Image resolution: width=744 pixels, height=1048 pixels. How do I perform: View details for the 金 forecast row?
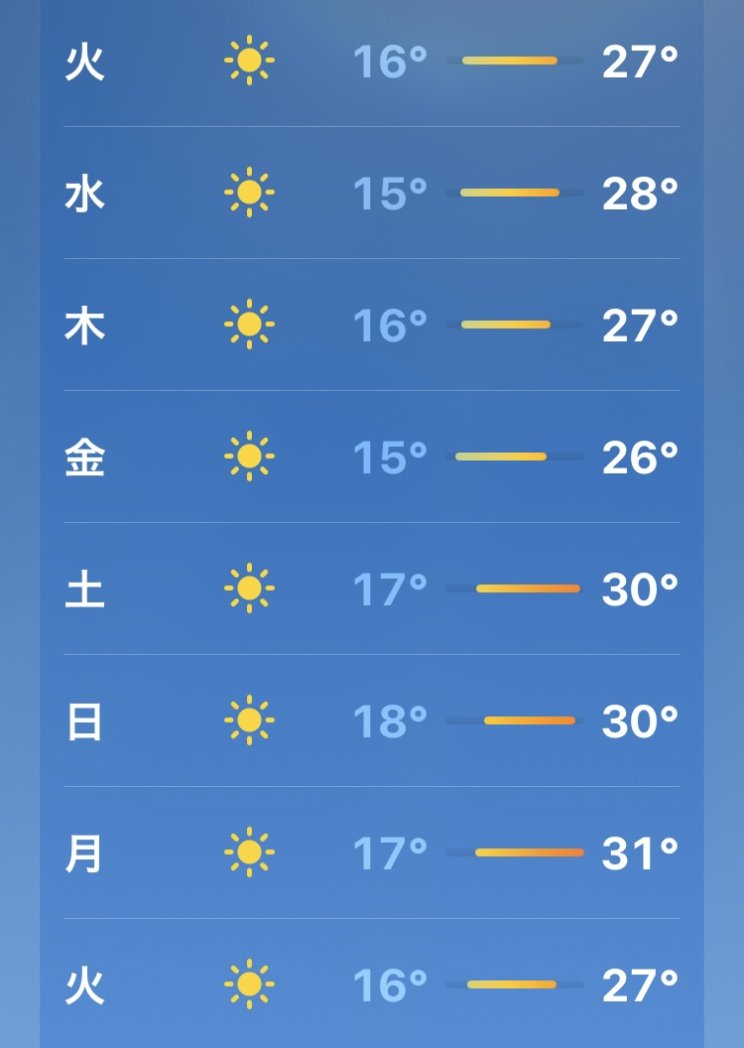point(372,457)
